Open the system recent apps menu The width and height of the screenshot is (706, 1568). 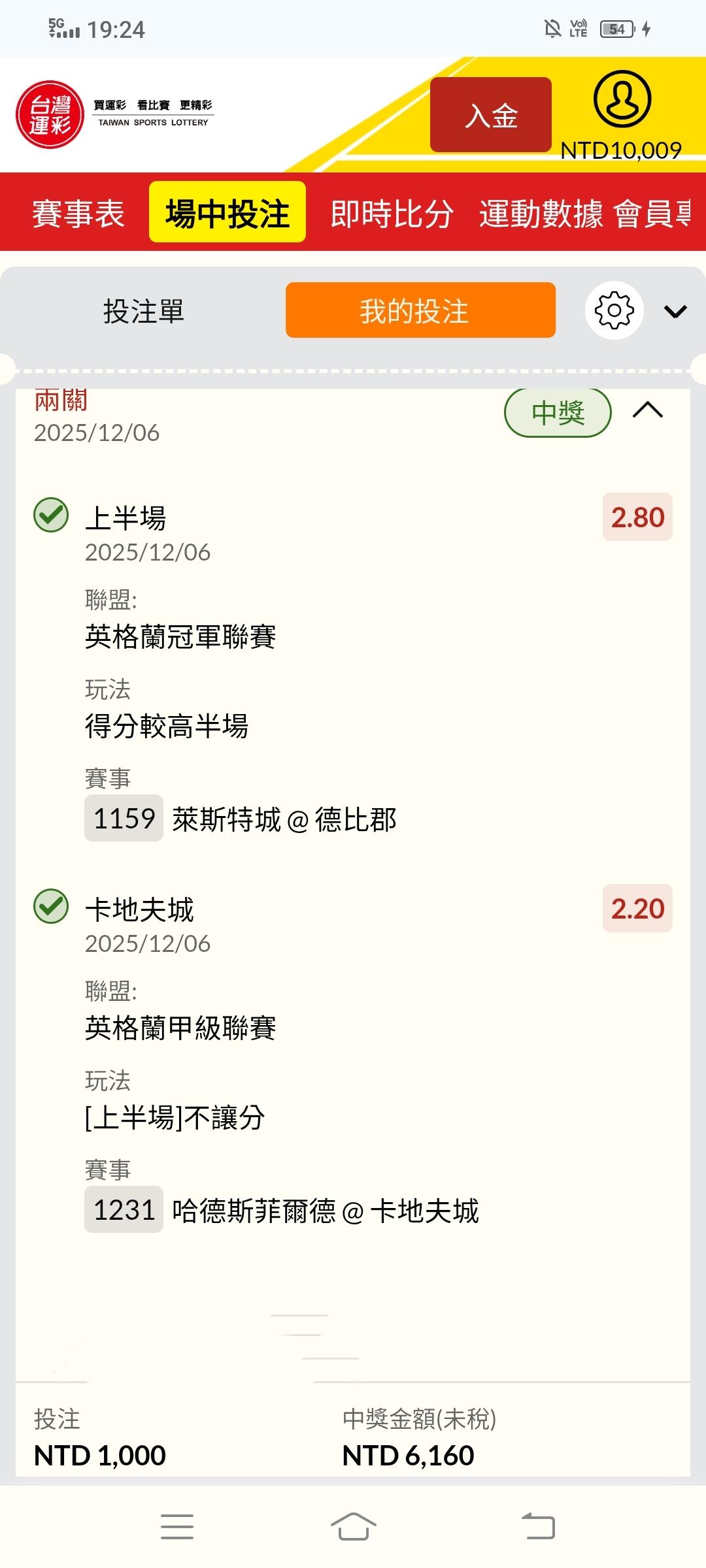tap(177, 1526)
